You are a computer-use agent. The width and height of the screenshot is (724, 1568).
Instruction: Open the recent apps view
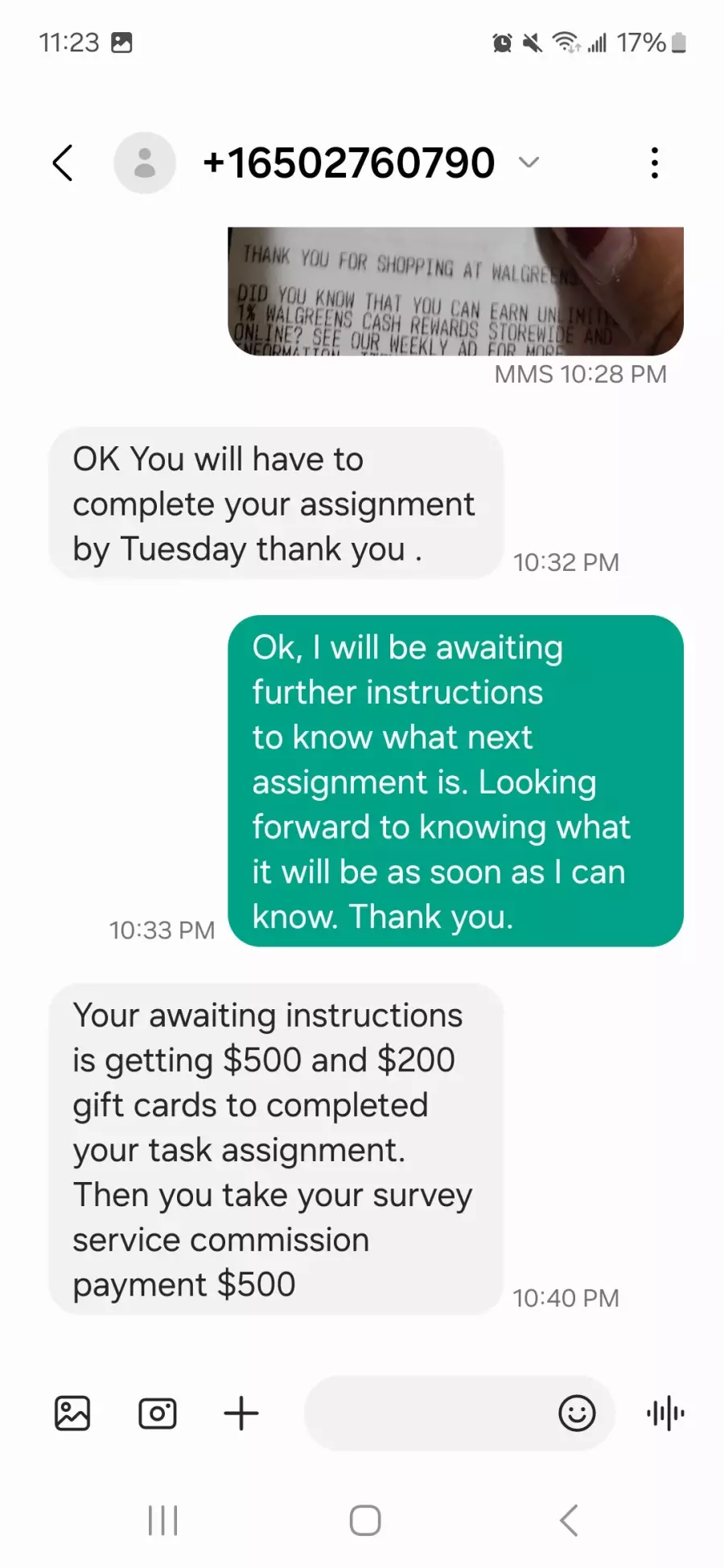pyautogui.click(x=163, y=1520)
